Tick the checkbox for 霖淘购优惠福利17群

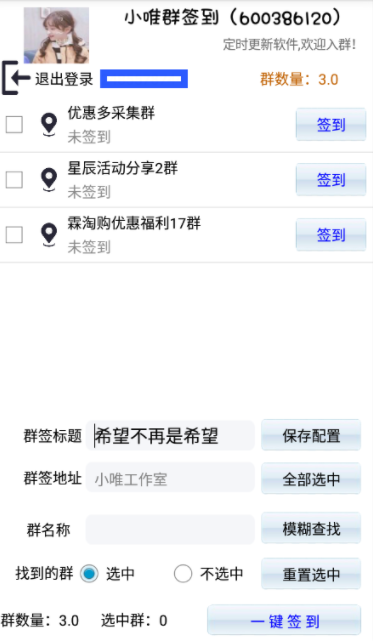[14, 235]
